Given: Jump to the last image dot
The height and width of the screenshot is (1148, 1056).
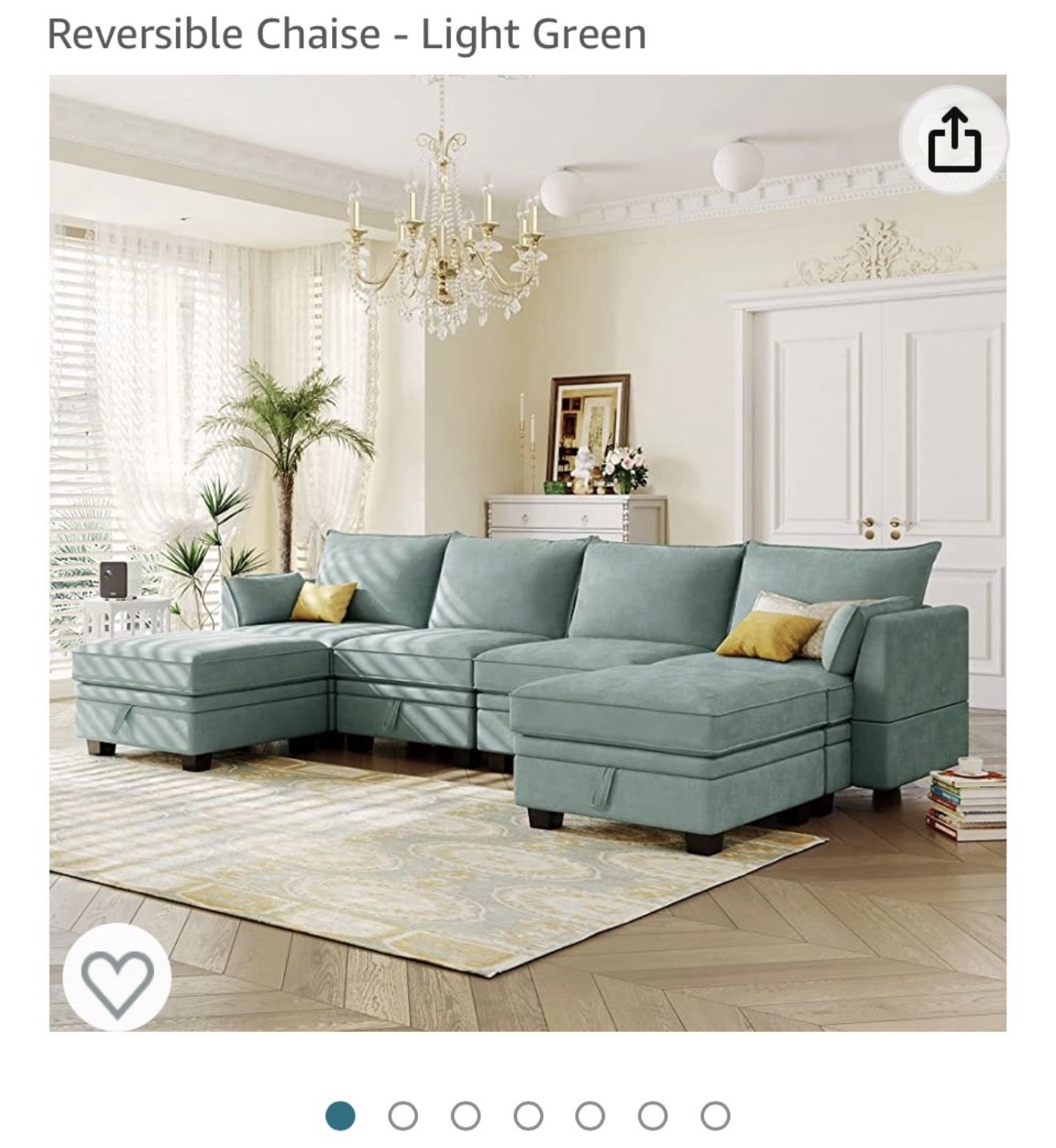Looking at the screenshot, I should tap(715, 1115).
